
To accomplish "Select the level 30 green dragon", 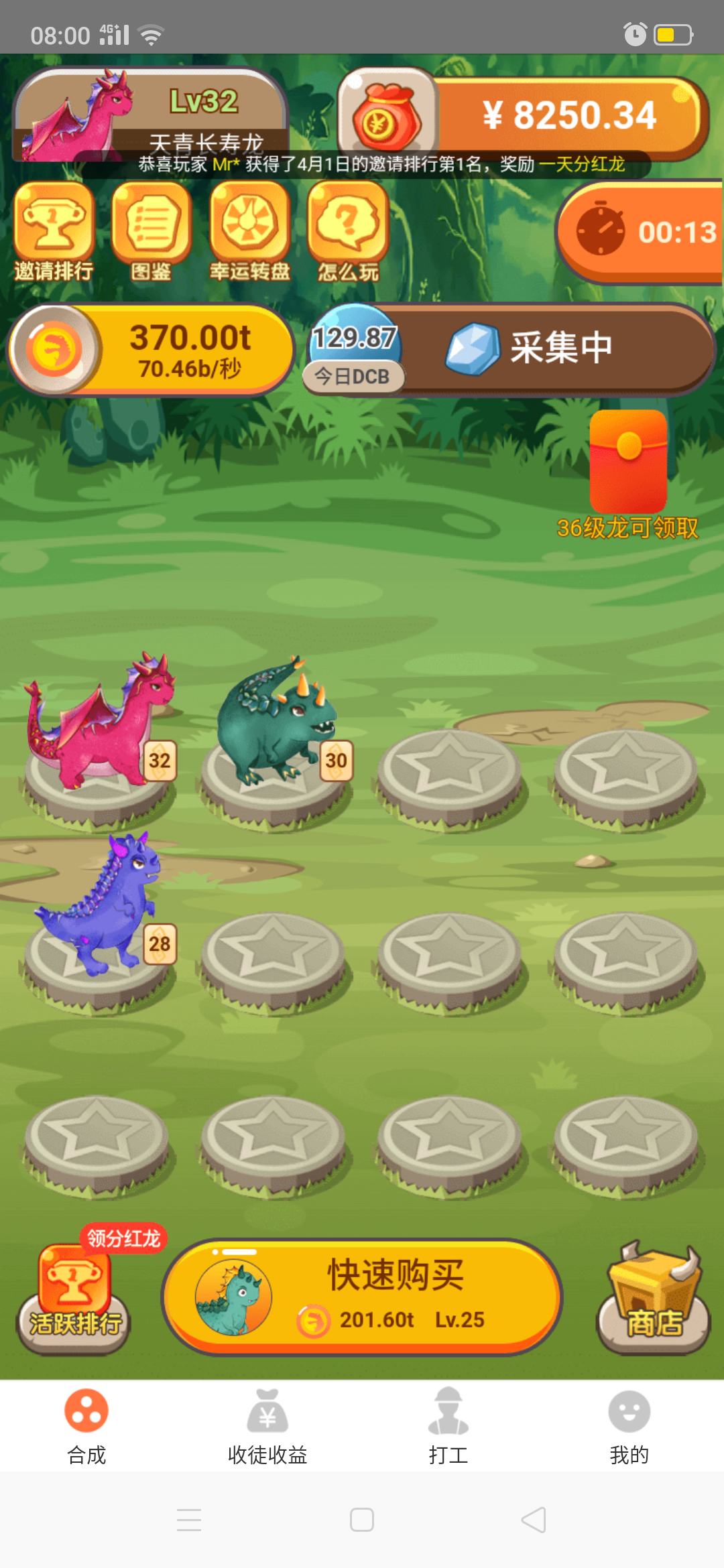I will (x=275, y=730).
